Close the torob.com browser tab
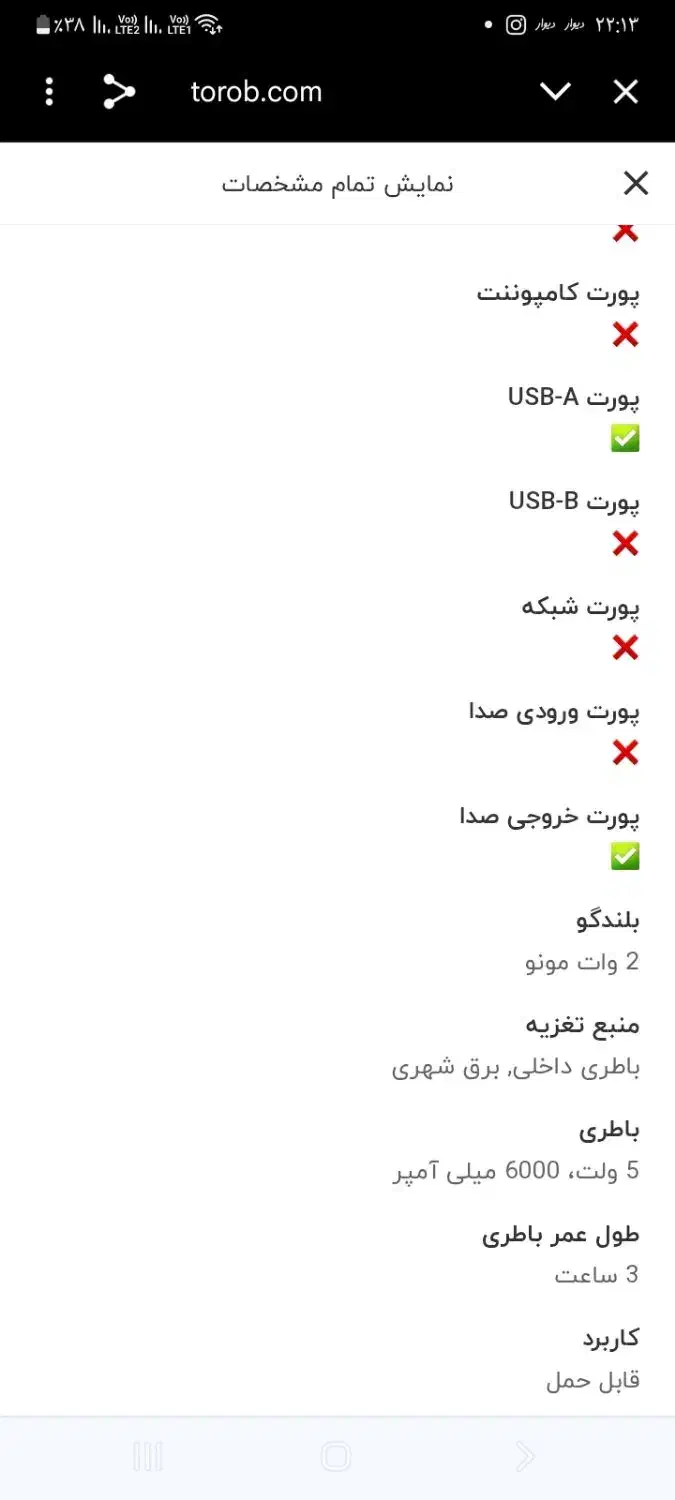 (x=625, y=92)
